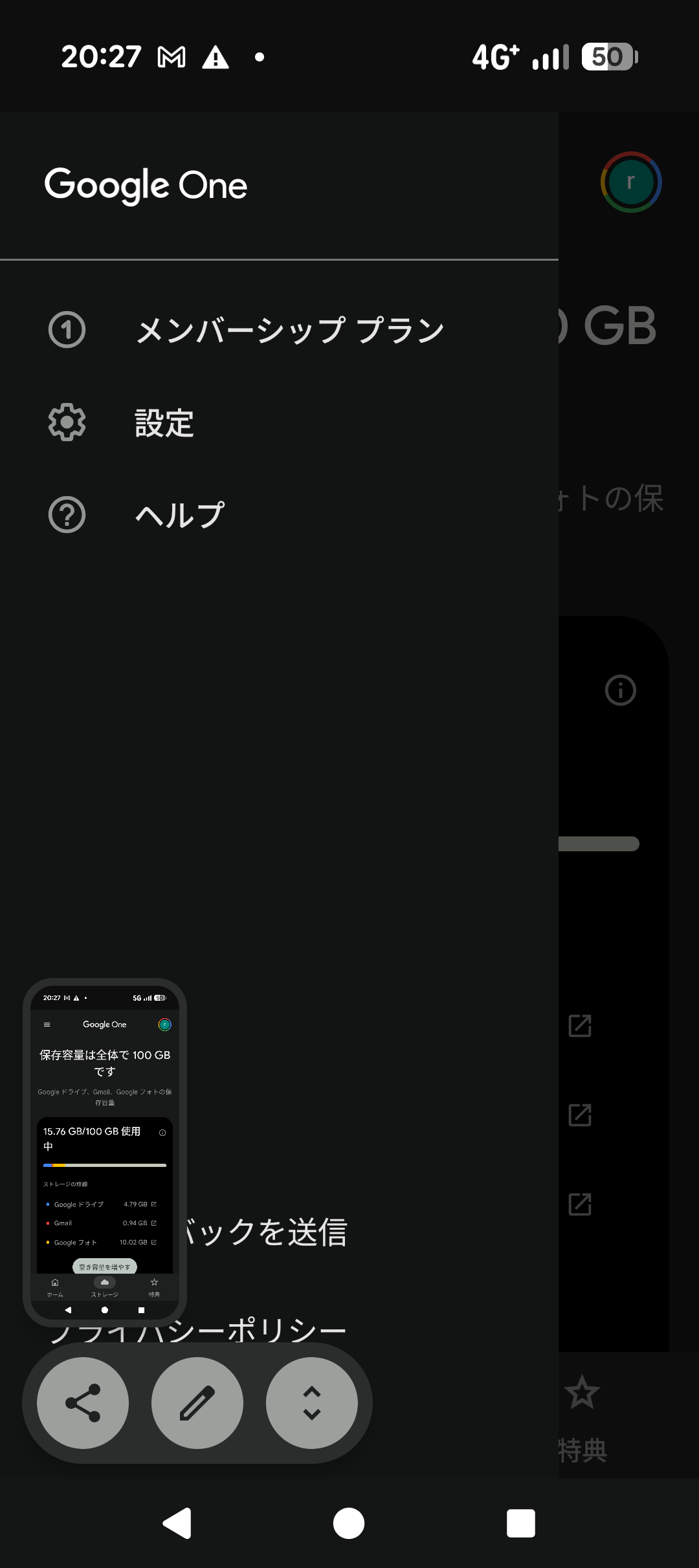The height and width of the screenshot is (1568, 699).
Task: Go to the home screen via the home button
Action: 349,1523
